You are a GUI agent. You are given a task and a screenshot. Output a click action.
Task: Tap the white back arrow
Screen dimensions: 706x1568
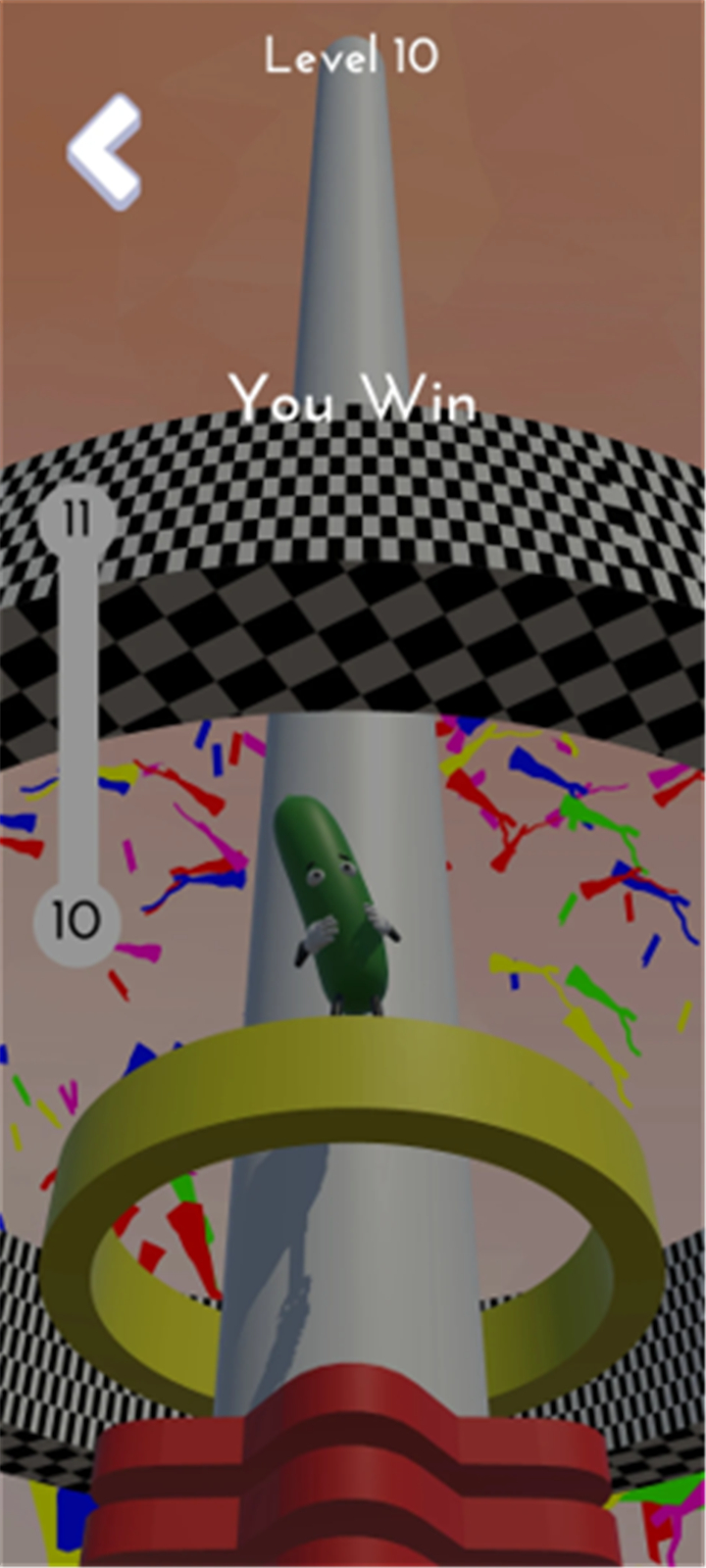coord(105,152)
